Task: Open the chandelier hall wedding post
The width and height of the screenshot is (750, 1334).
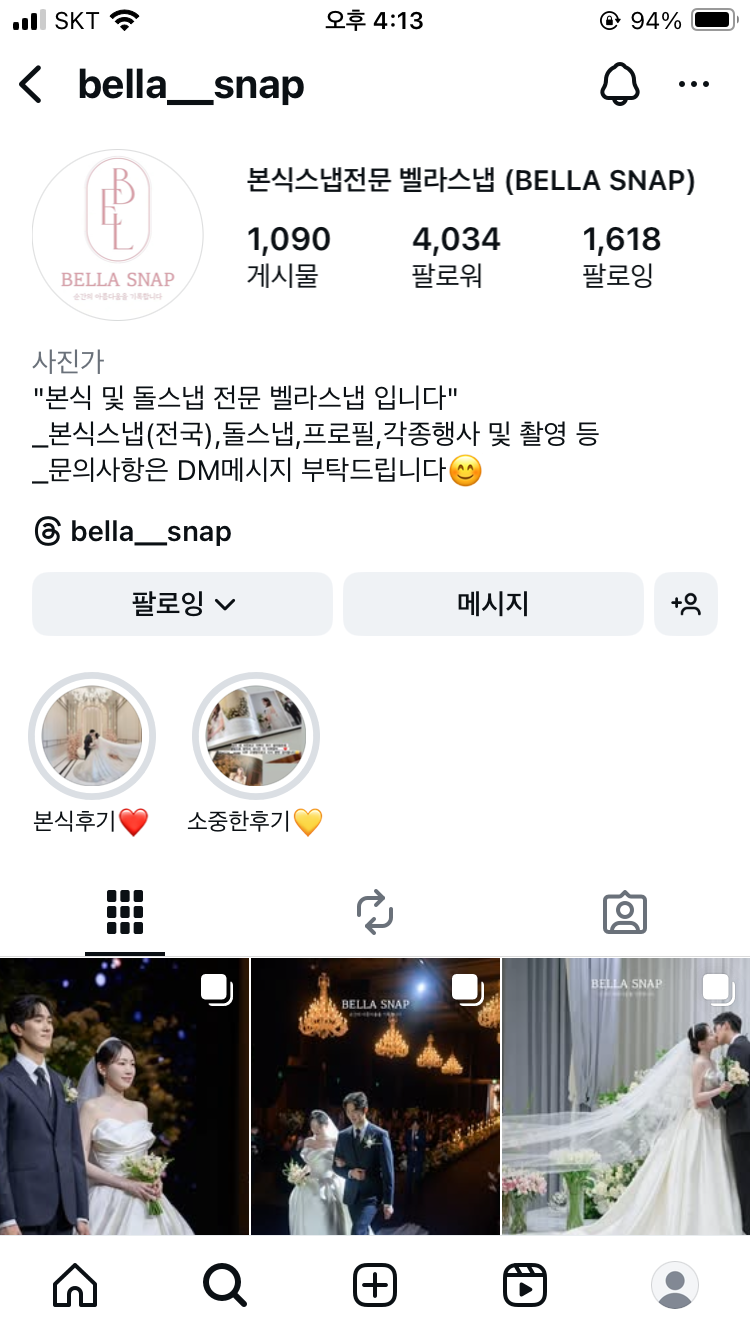Action: click(375, 1096)
